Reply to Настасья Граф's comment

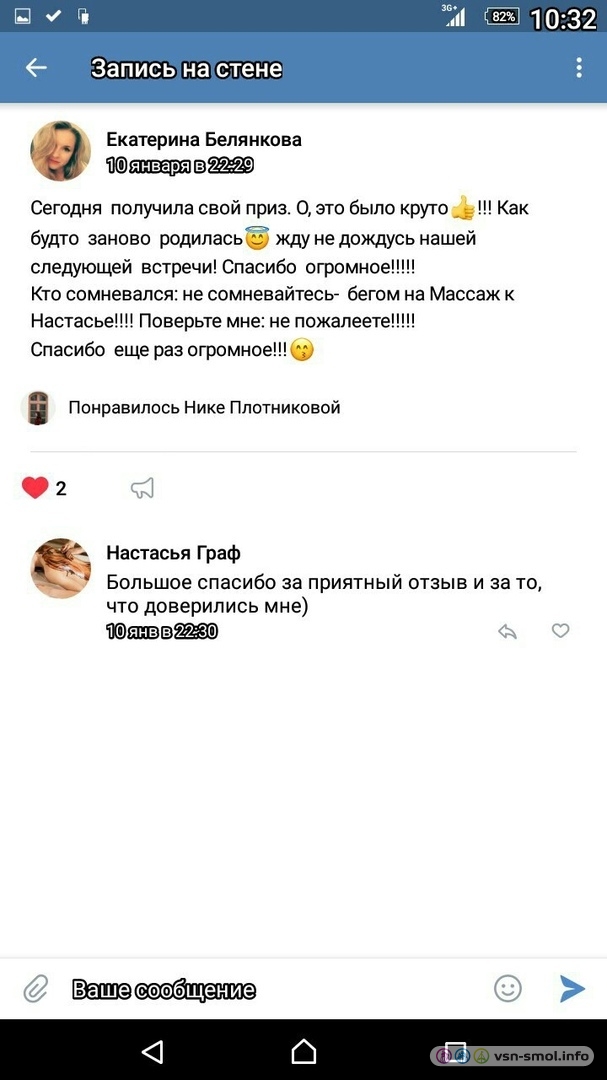508,631
